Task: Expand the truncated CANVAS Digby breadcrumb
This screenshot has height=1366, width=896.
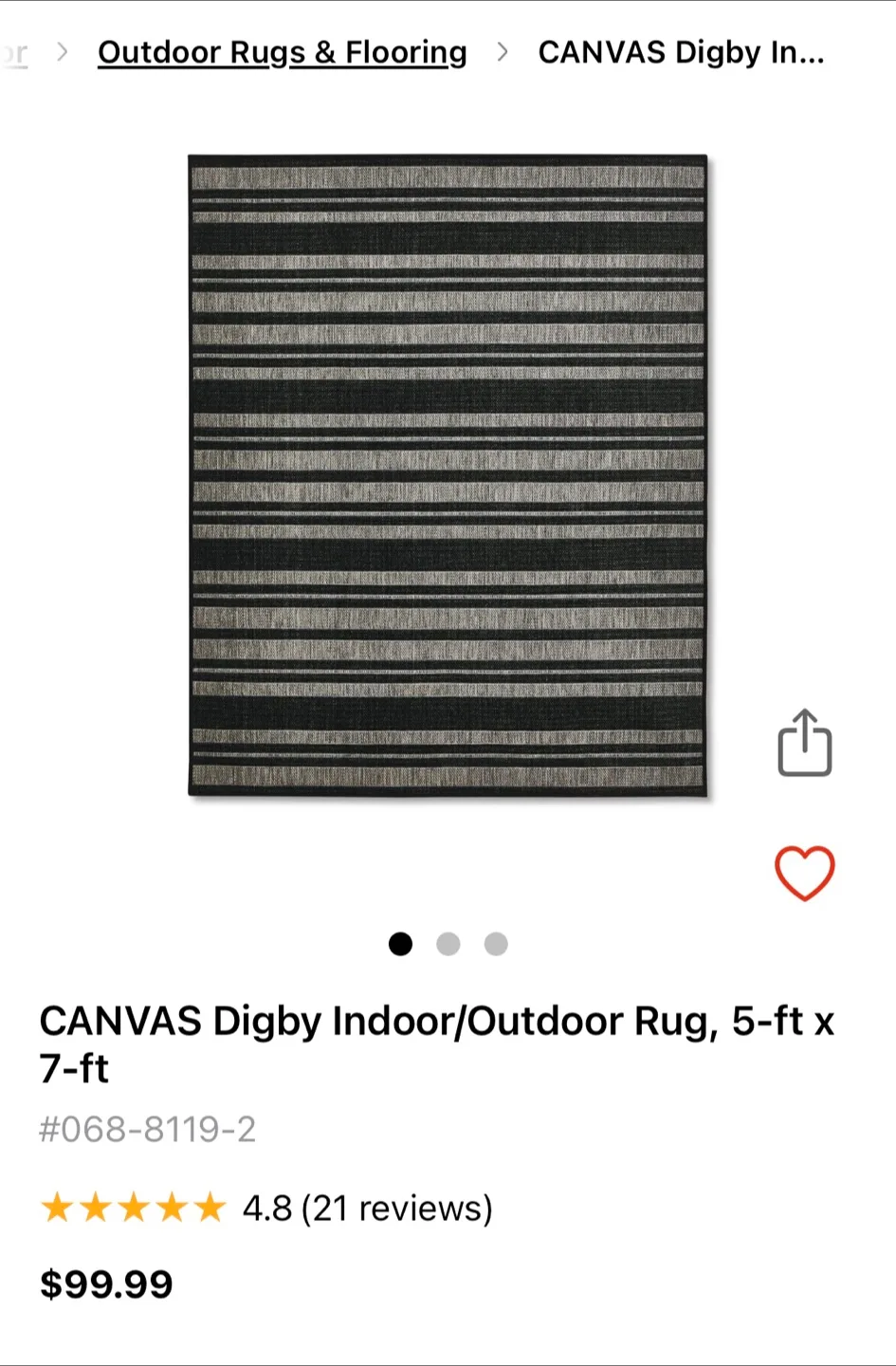Action: 685,52
